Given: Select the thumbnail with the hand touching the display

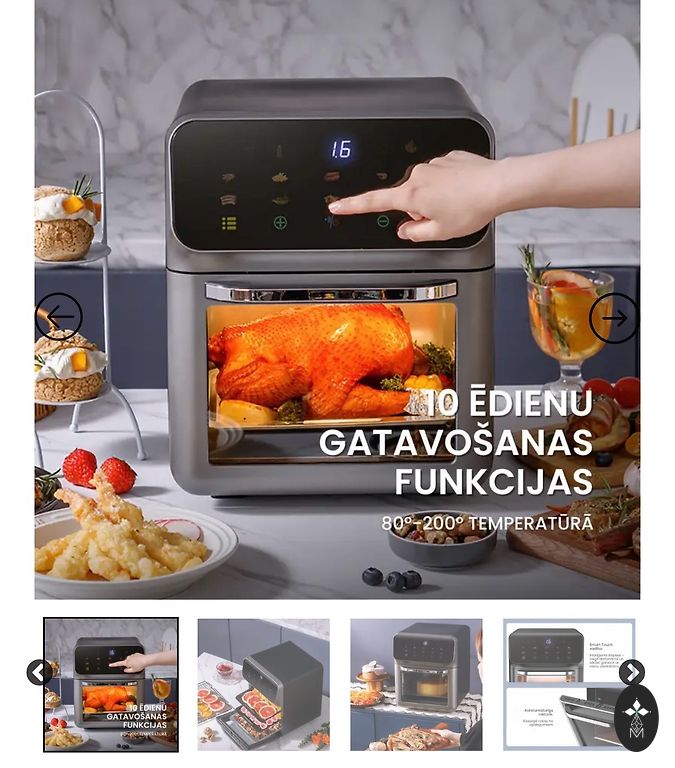Looking at the screenshot, I should [x=111, y=685].
